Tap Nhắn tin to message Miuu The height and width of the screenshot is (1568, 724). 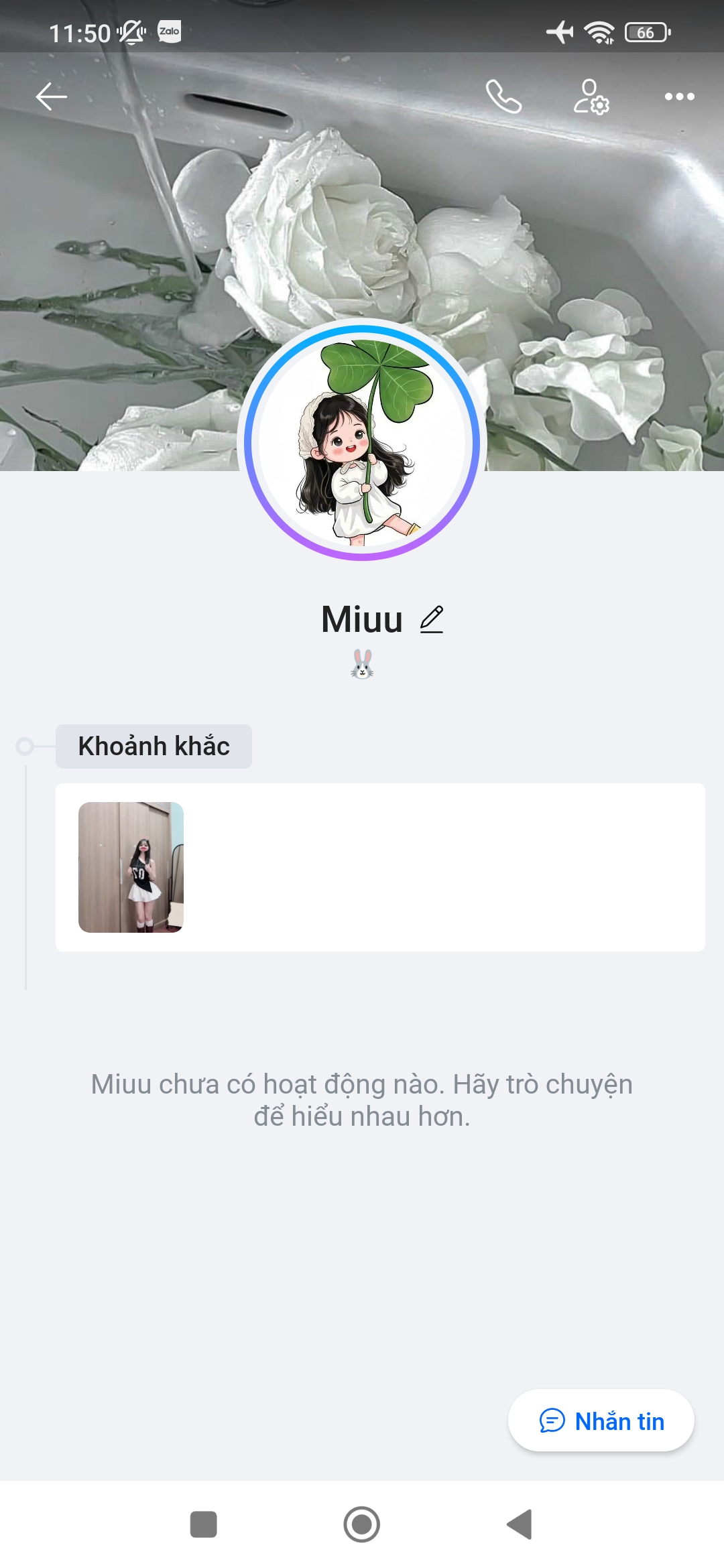click(x=601, y=1421)
